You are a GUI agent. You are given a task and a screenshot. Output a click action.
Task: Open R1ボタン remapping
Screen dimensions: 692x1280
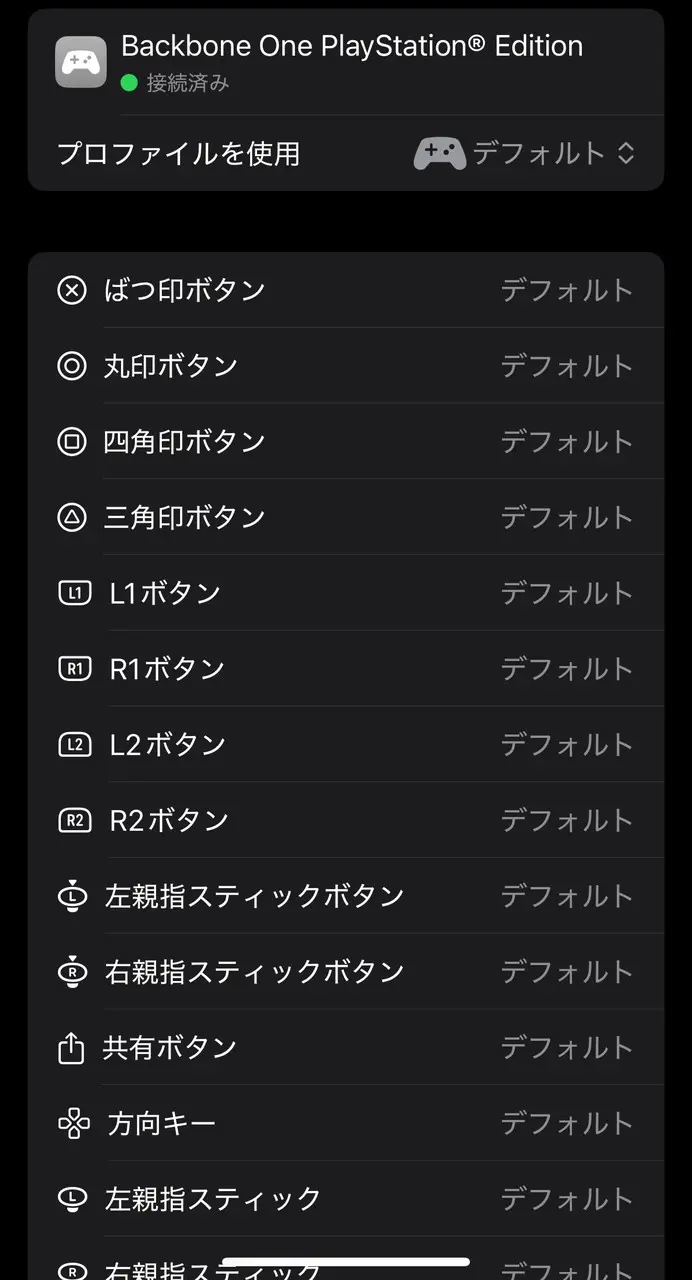tap(345, 669)
